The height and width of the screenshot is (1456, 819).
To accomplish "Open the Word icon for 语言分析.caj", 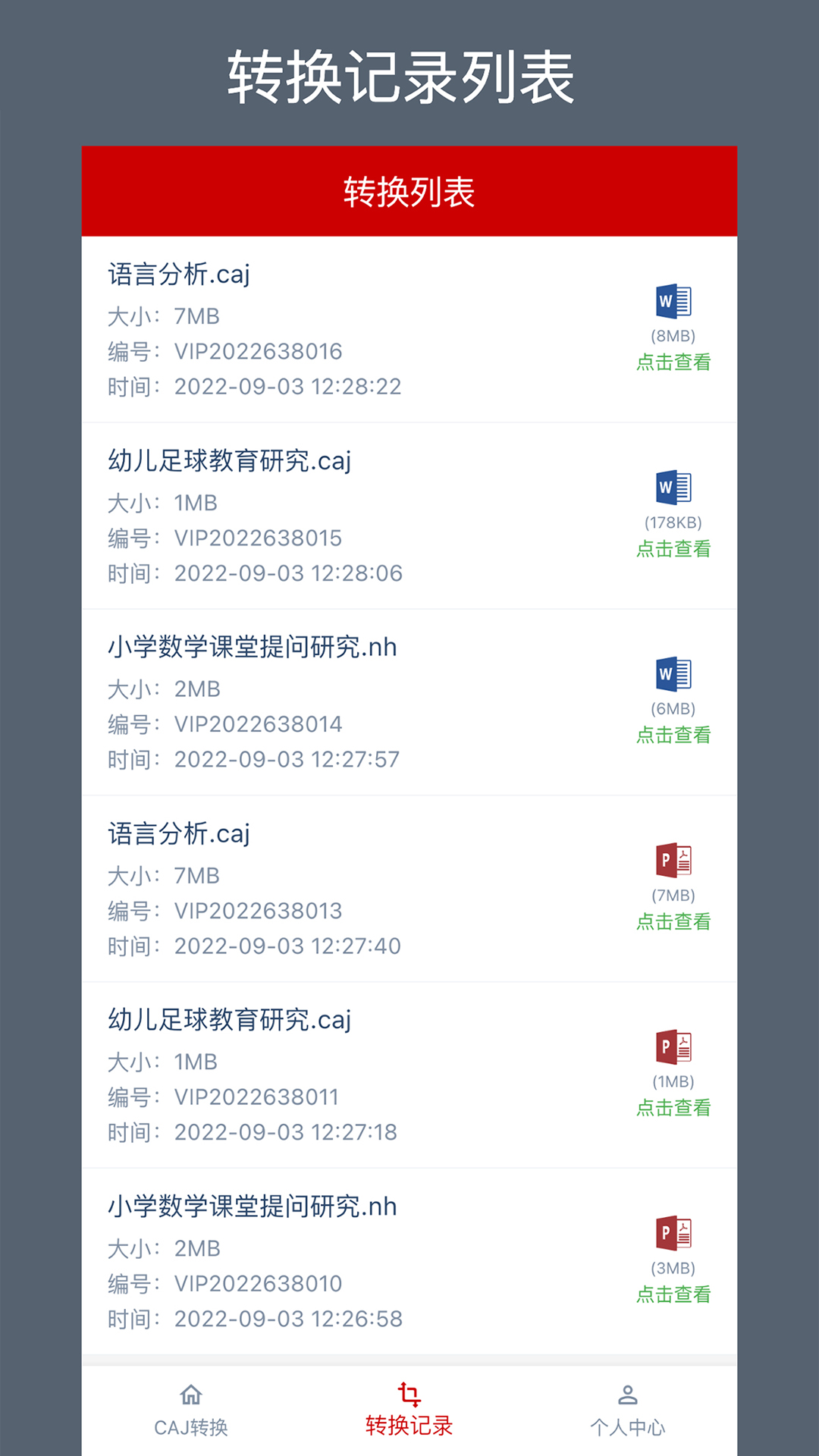I will pyautogui.click(x=674, y=302).
